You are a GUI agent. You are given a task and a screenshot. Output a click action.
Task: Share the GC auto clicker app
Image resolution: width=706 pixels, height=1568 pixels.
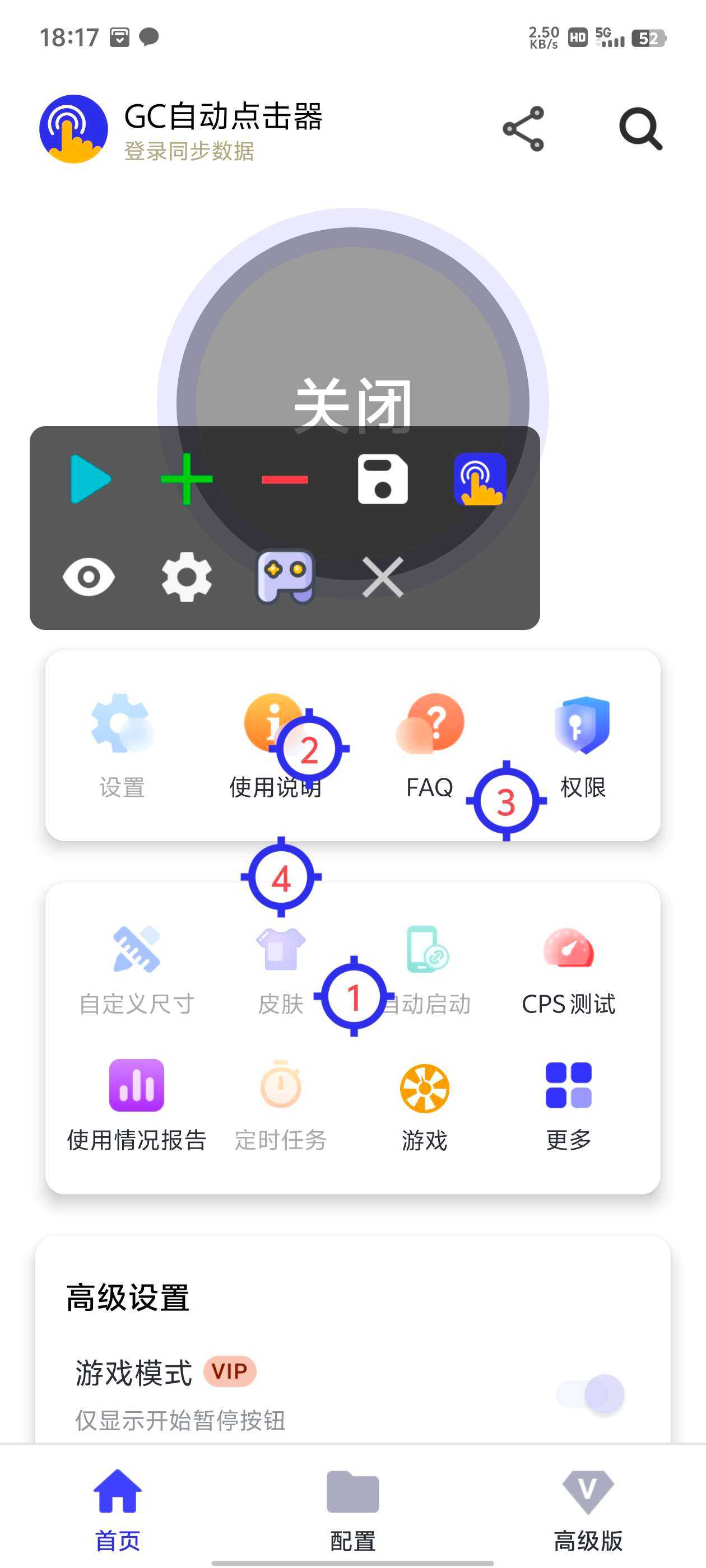pos(523,128)
